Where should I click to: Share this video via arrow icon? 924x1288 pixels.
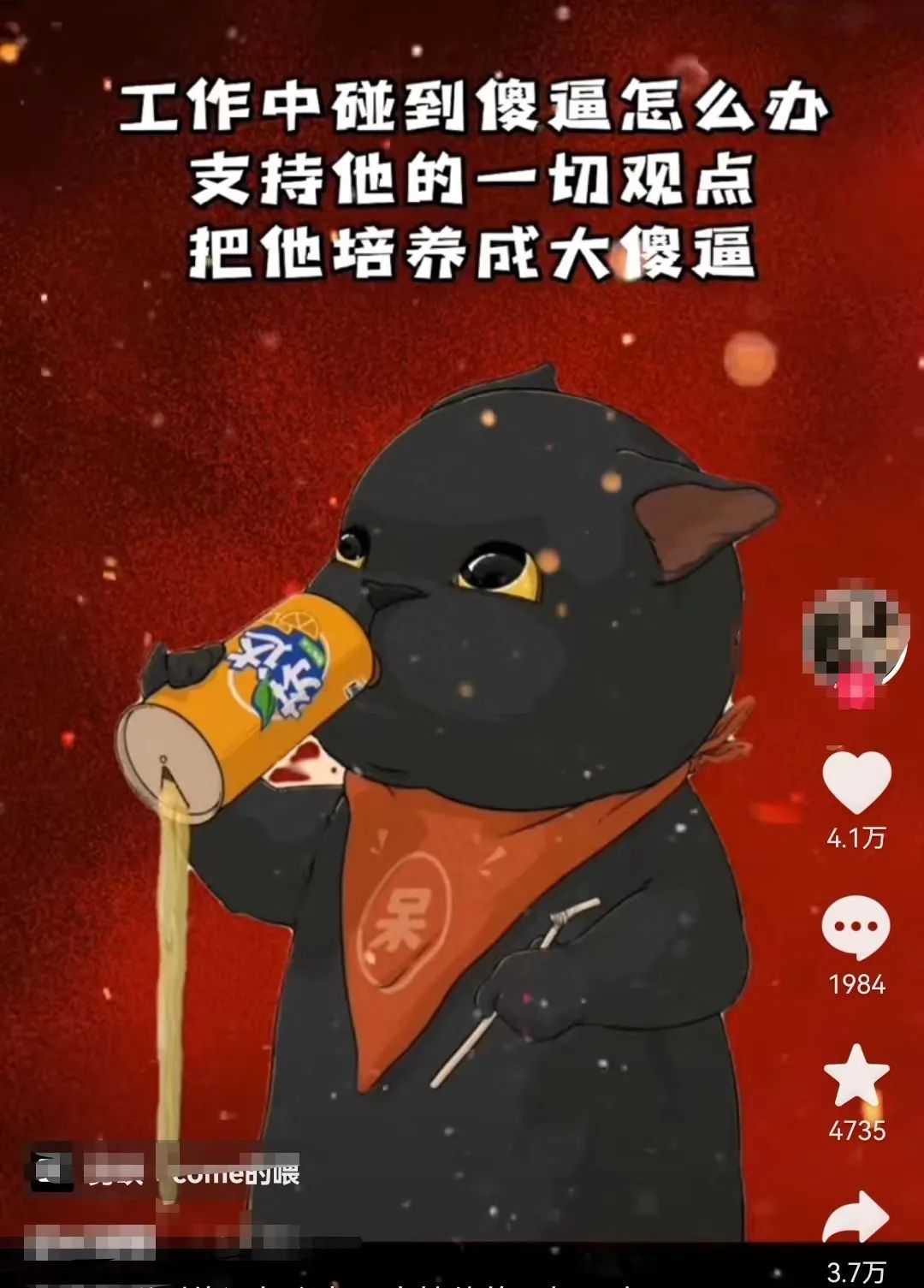pyautogui.click(x=856, y=1218)
